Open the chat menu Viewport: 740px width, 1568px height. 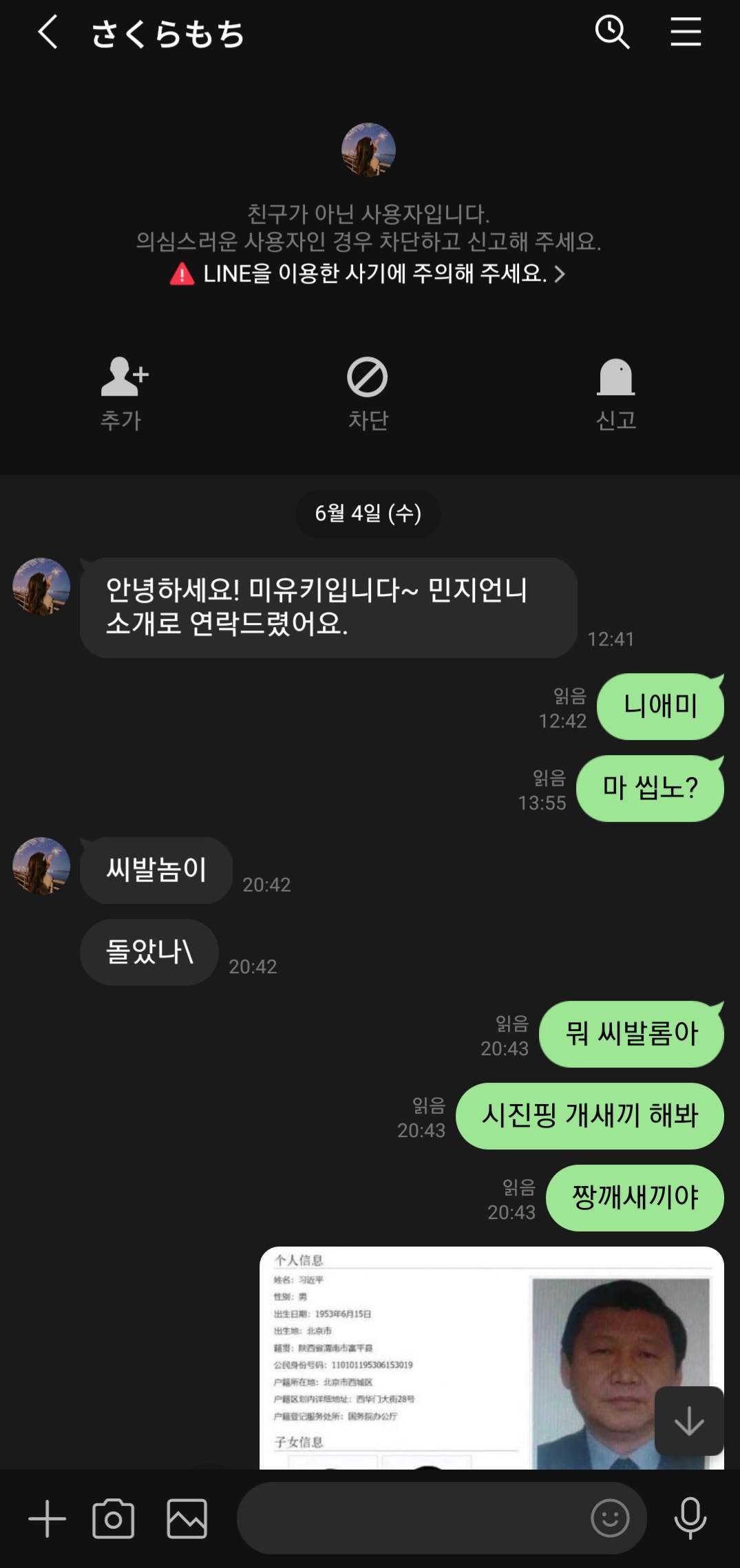click(x=686, y=32)
